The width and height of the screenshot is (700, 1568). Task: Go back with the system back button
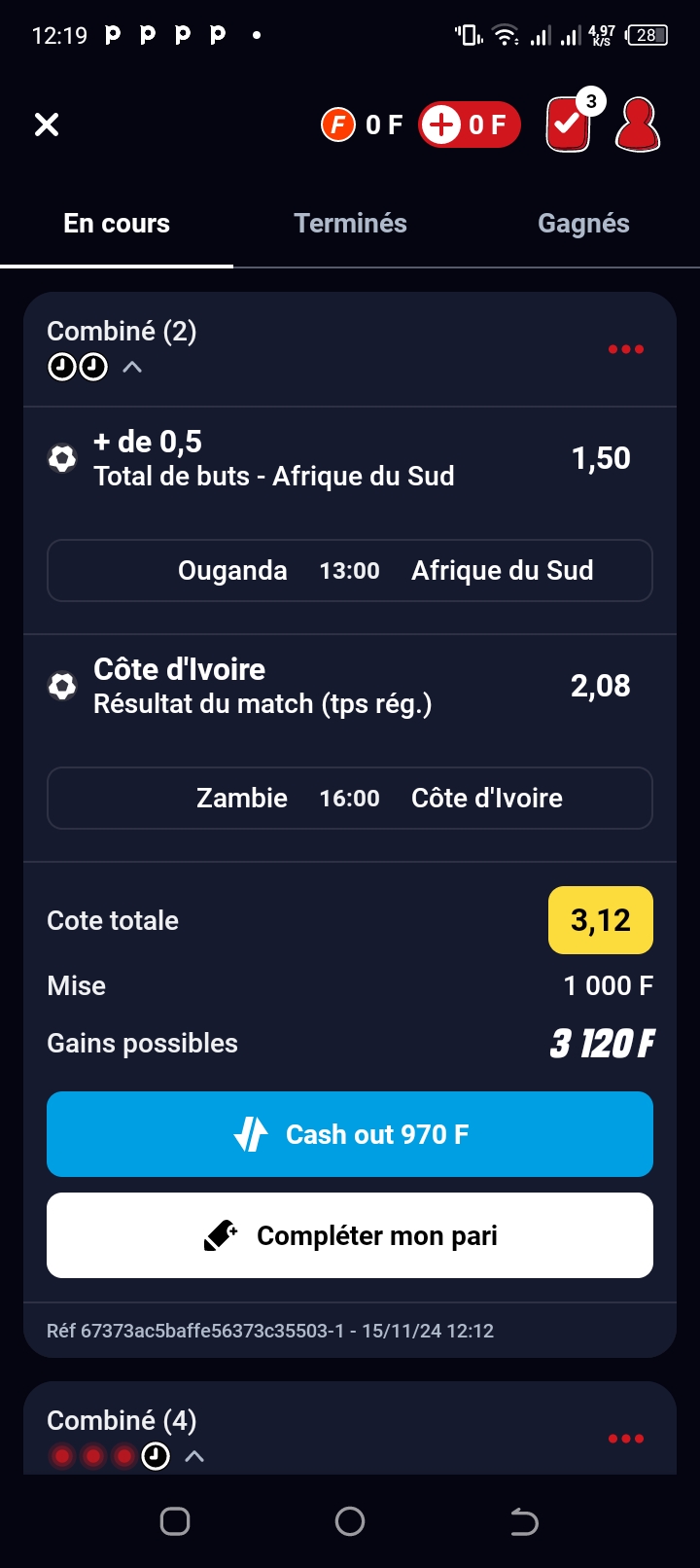click(x=524, y=1521)
